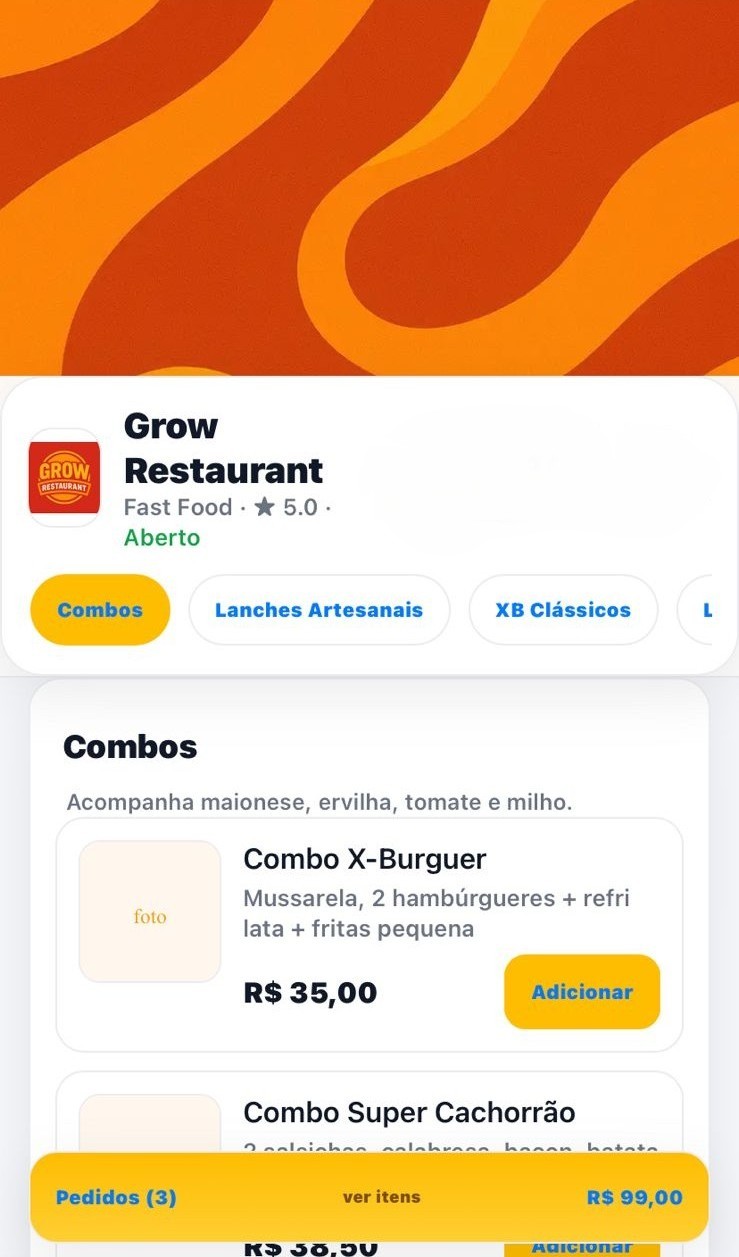Screen dimensions: 739x1257
Task: Click the Grow Restaurant logo
Action: 63,478
